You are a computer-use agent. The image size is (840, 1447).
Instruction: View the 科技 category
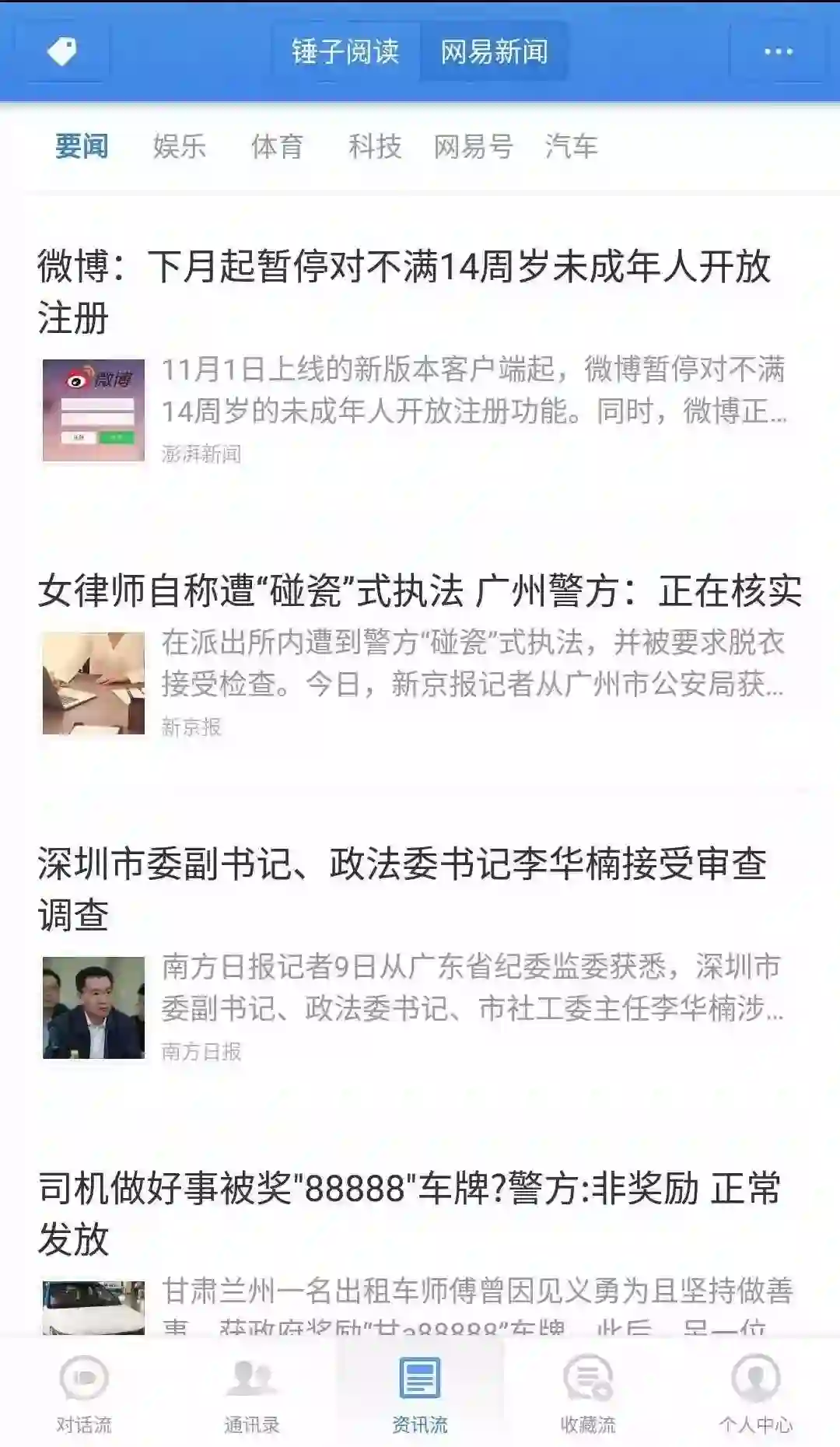tap(375, 146)
